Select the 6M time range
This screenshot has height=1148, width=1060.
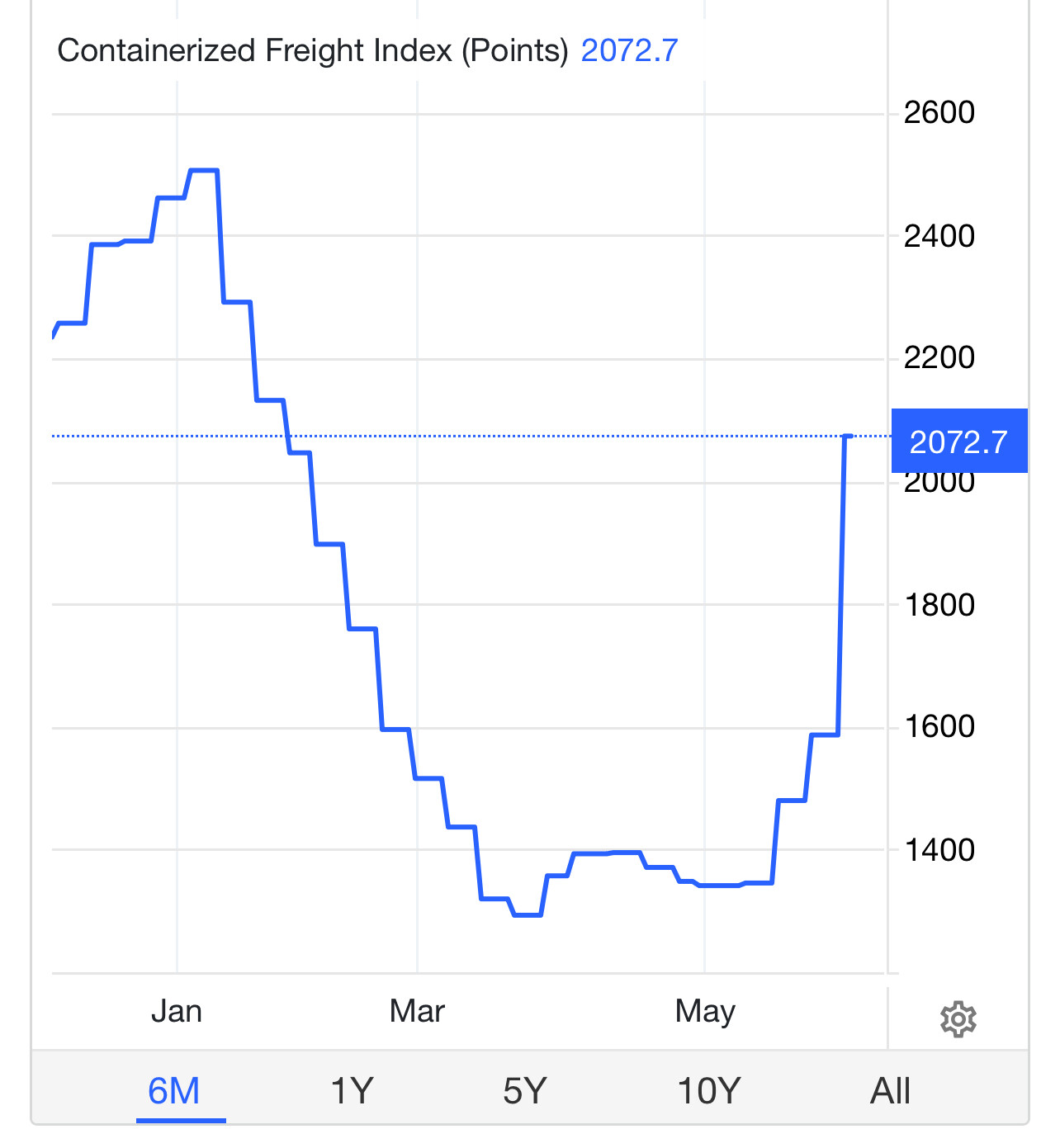[x=174, y=1091]
